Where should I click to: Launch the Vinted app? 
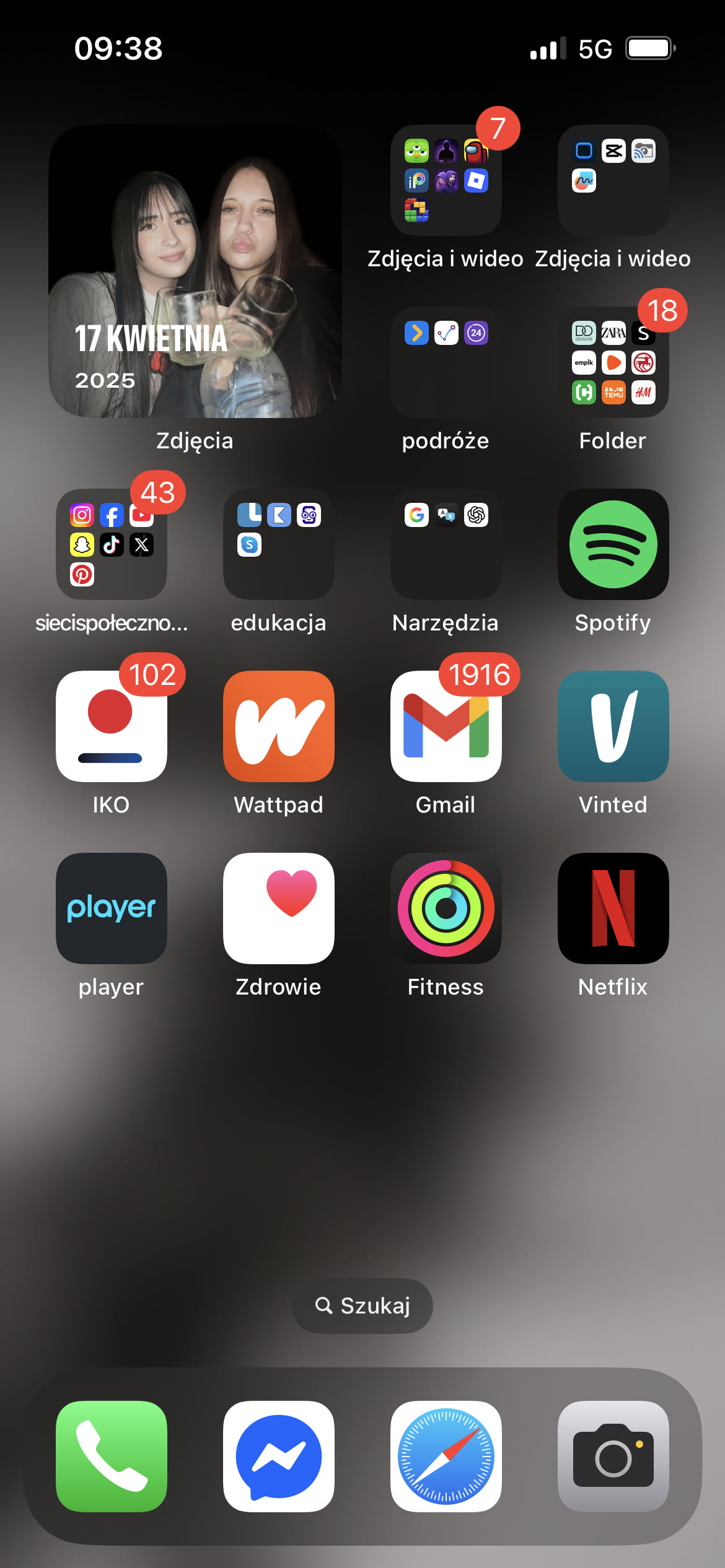pyautogui.click(x=613, y=726)
